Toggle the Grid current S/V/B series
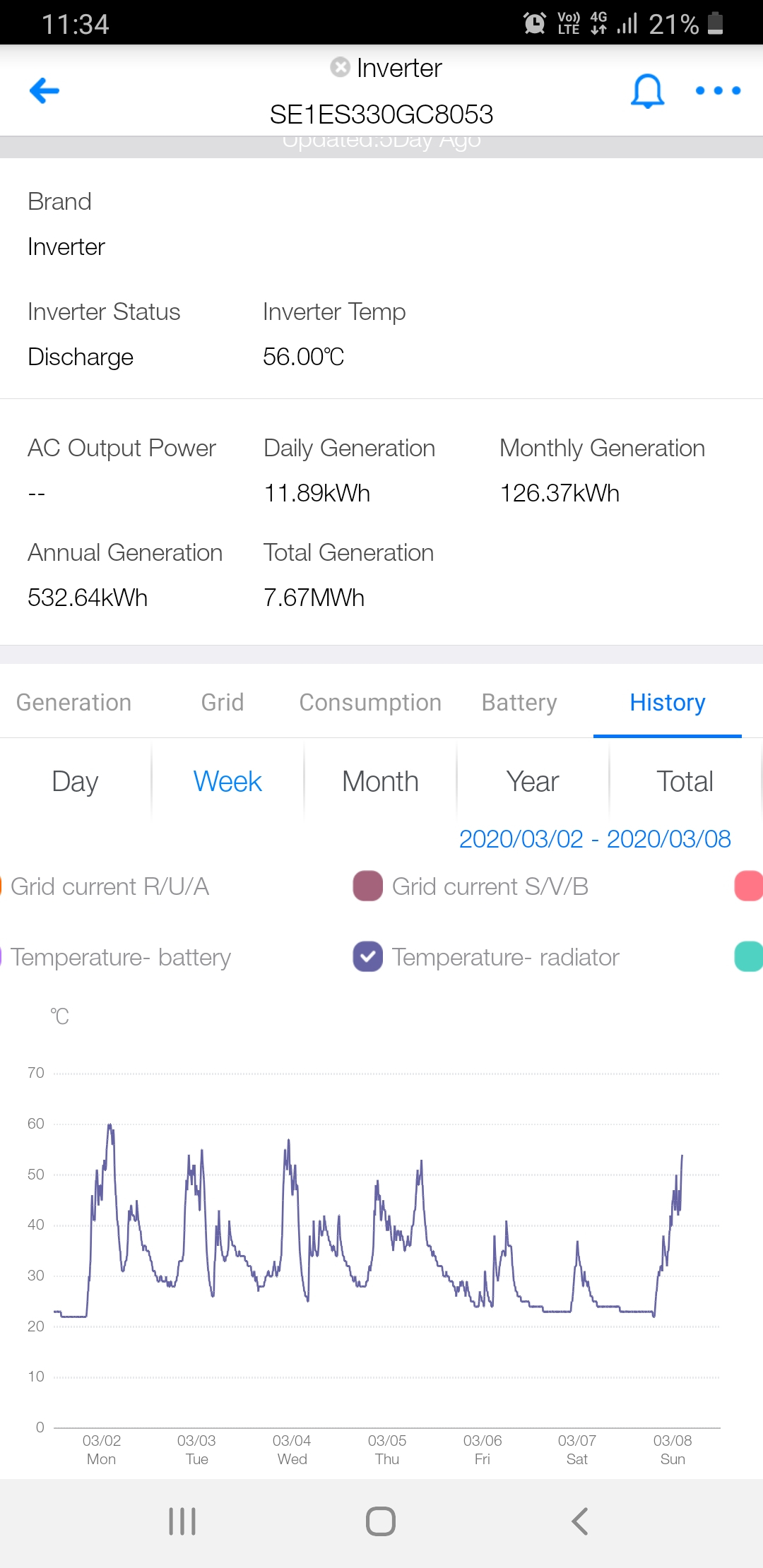This screenshot has width=763, height=1568. (x=471, y=886)
